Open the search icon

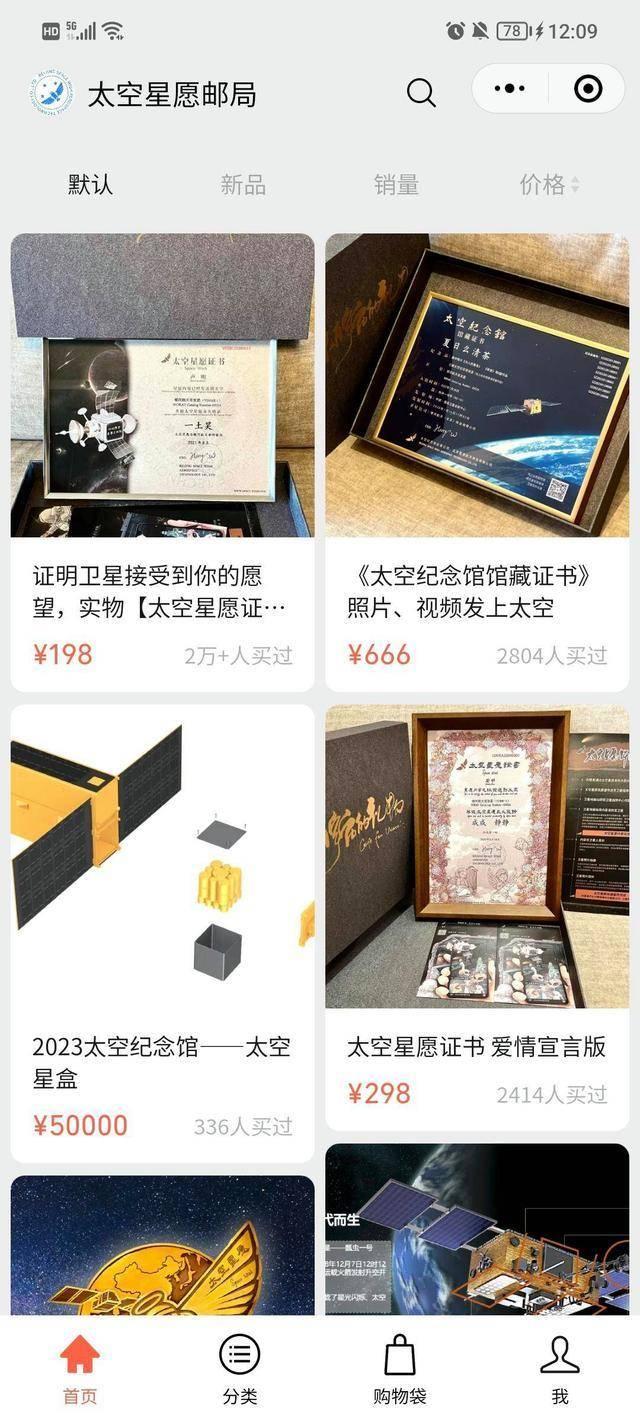[x=421, y=93]
